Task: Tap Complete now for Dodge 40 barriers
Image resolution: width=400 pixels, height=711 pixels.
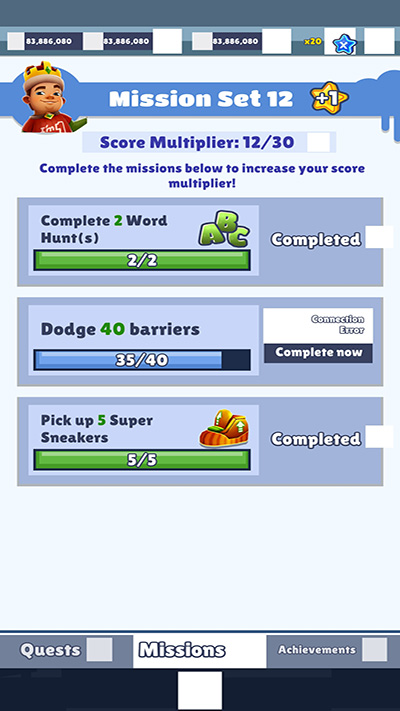Action: tap(318, 353)
